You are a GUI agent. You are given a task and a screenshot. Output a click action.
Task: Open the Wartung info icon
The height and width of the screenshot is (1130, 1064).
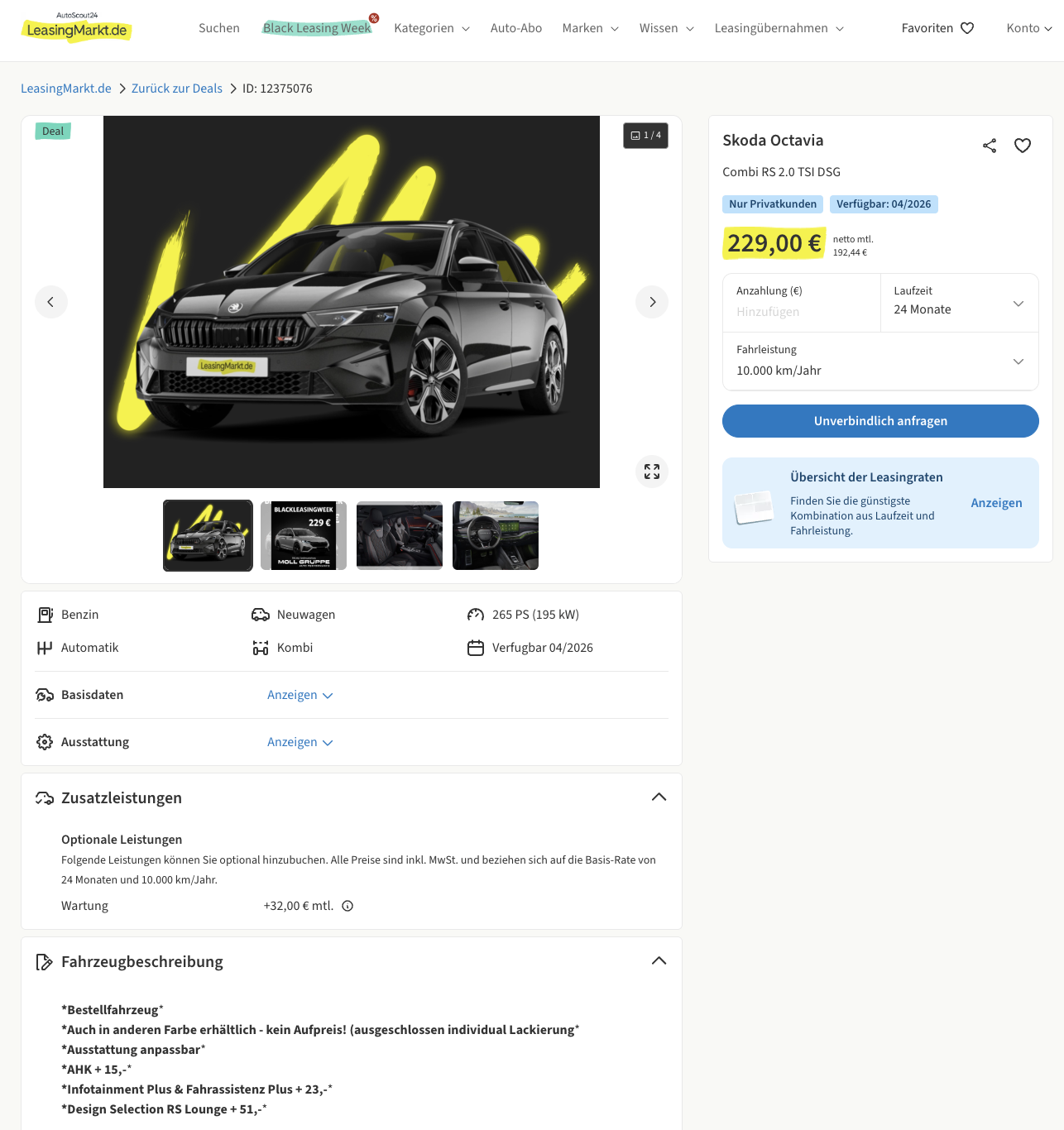[x=347, y=906]
